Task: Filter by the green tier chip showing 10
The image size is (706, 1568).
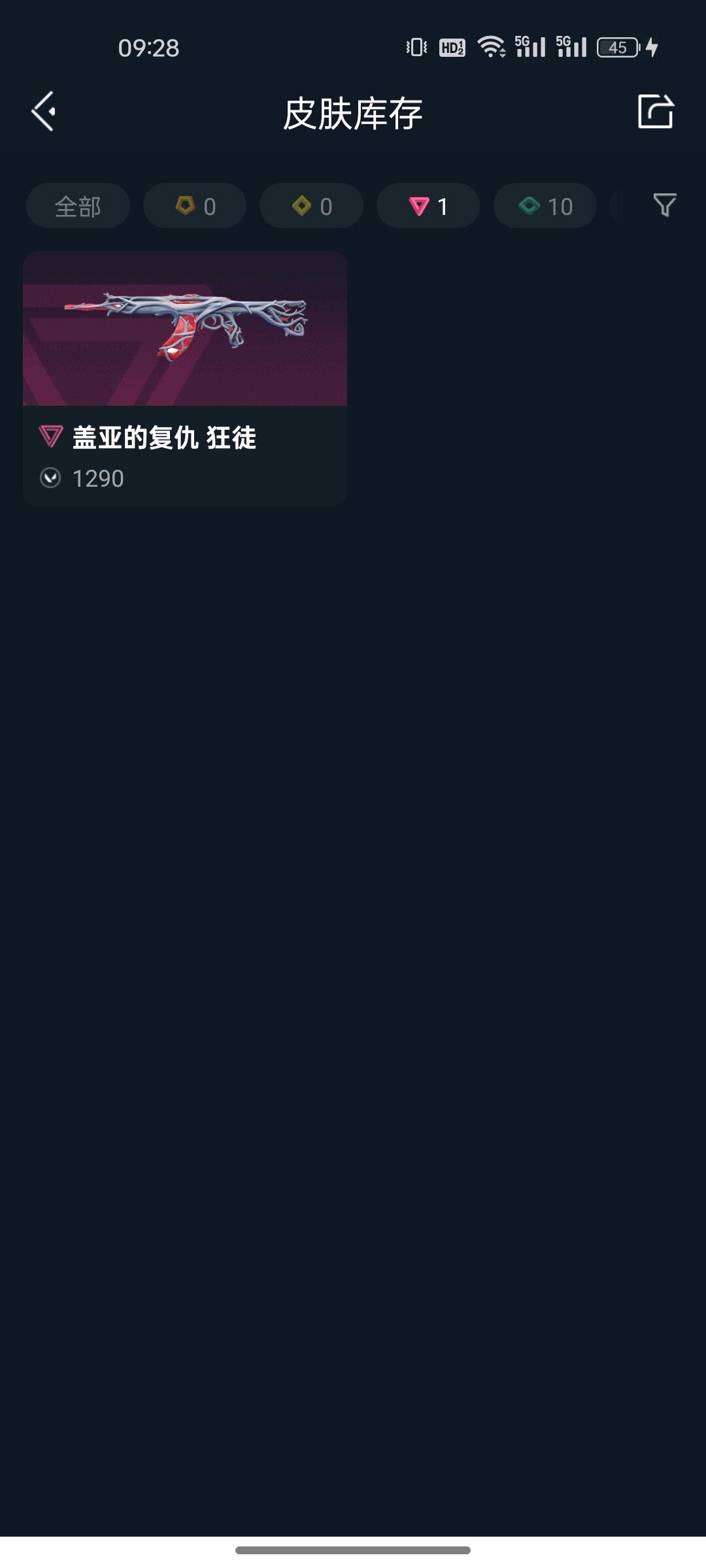Action: [x=545, y=206]
